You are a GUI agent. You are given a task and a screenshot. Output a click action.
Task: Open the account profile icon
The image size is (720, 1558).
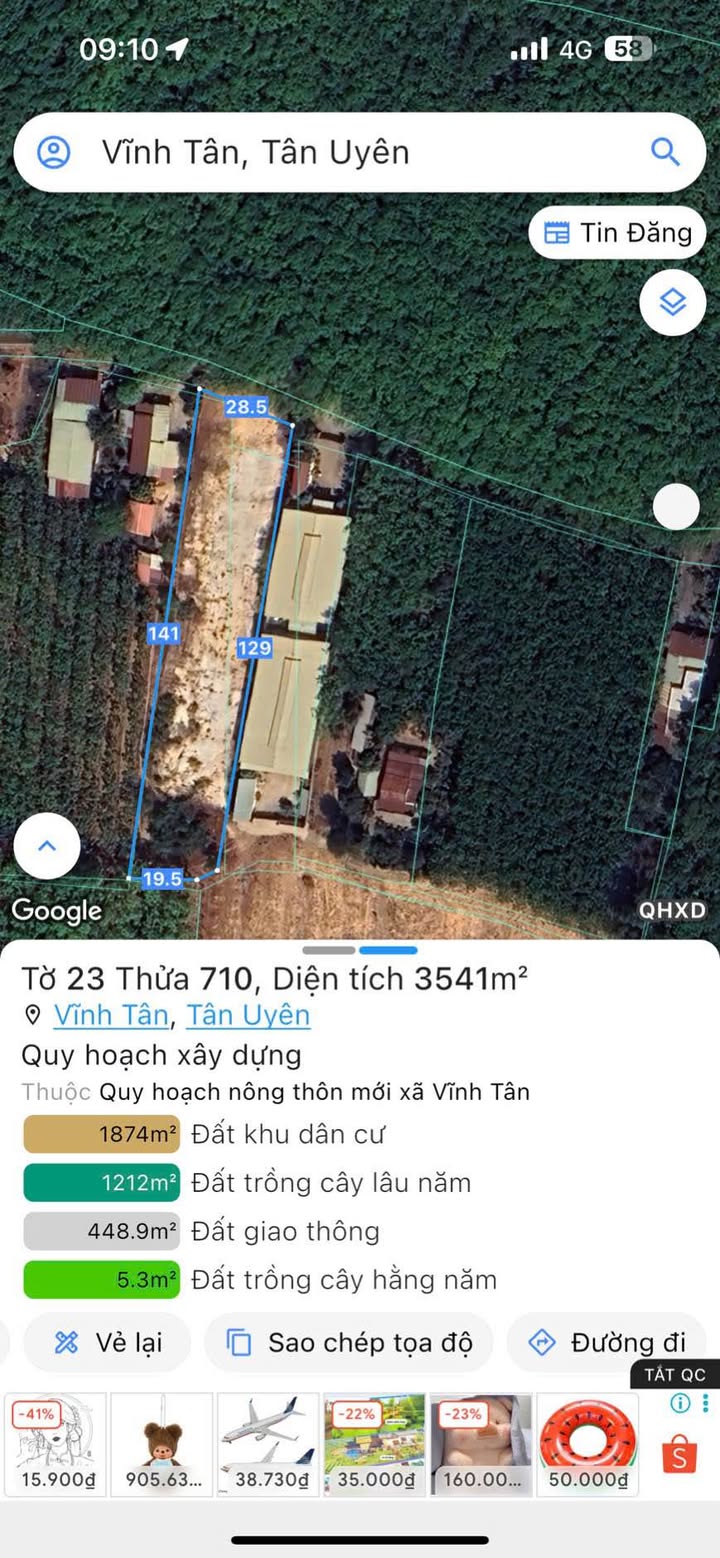pyautogui.click(x=54, y=152)
